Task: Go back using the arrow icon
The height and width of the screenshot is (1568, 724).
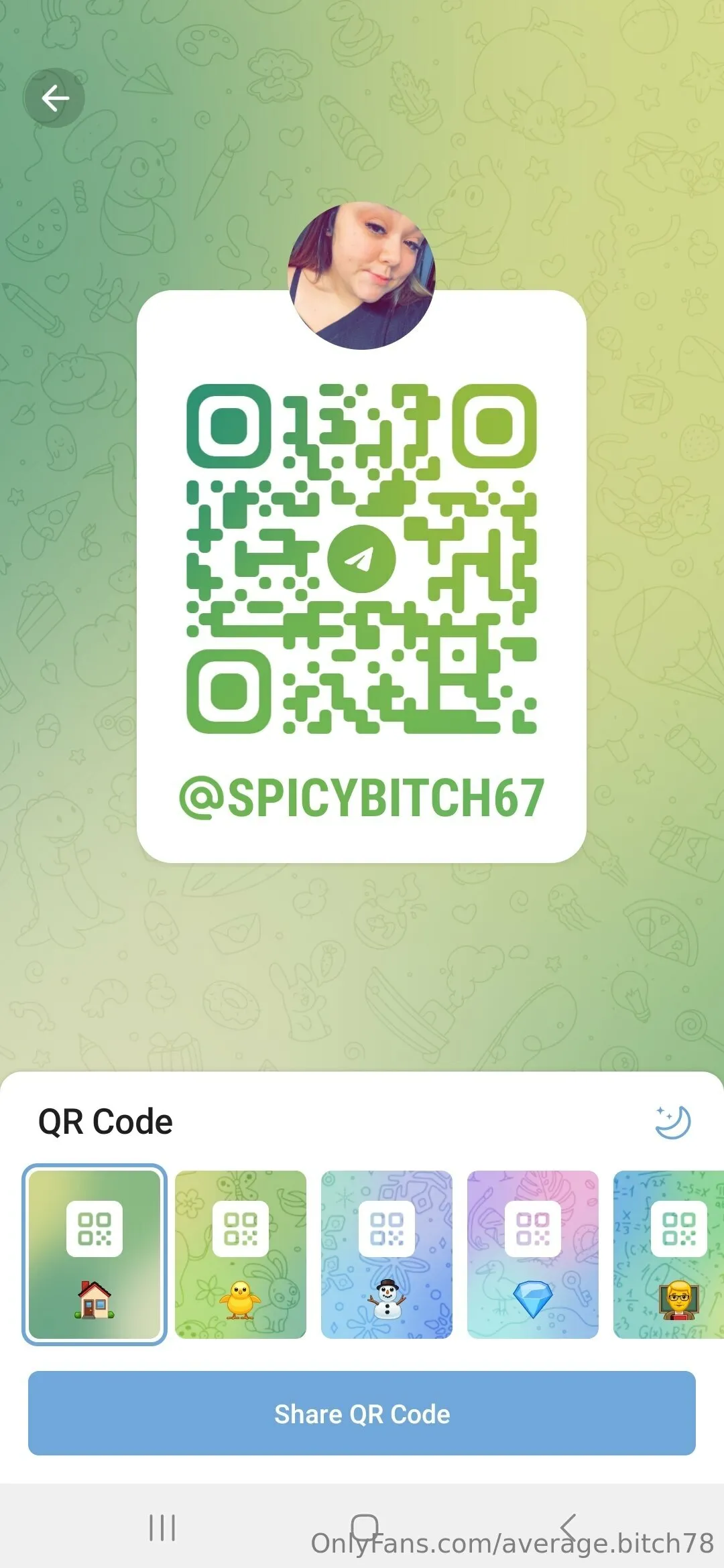Action: point(54,99)
